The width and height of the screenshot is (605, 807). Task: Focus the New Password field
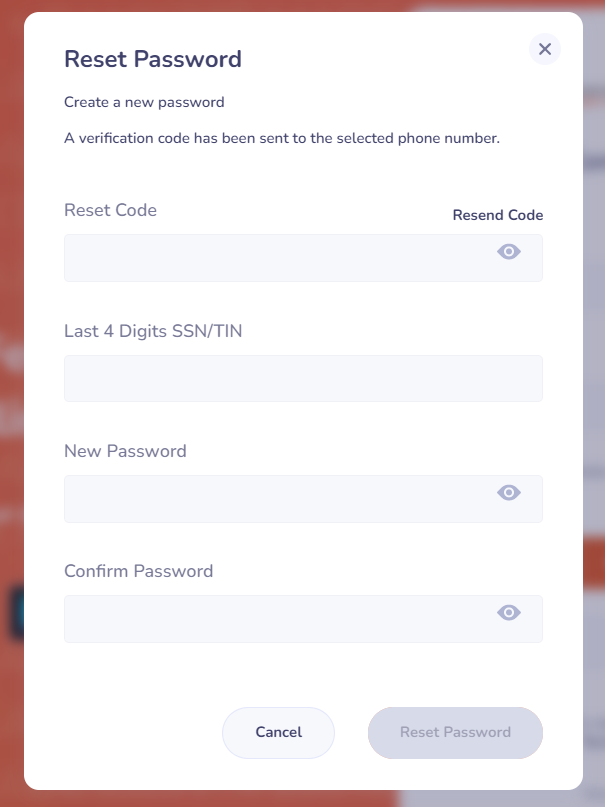(275, 498)
